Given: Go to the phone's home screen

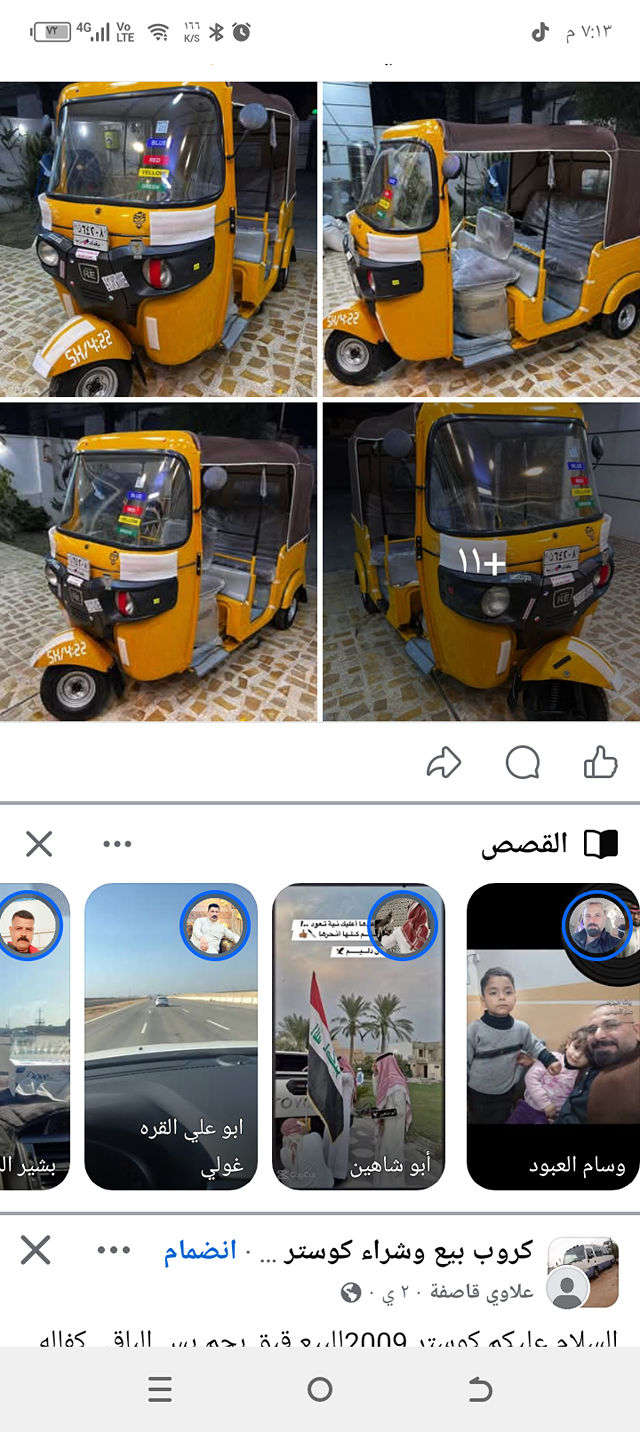Looking at the screenshot, I should click(x=320, y=1389).
